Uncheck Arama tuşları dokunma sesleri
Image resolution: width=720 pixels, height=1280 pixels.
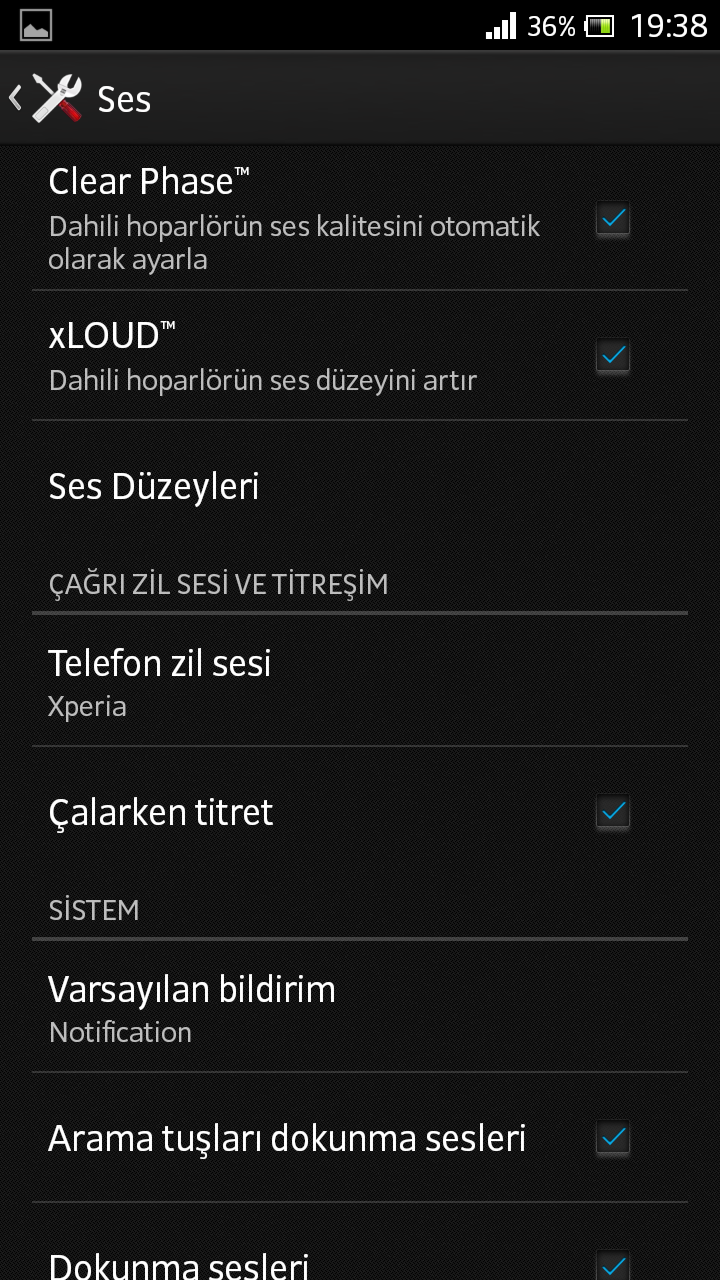(612, 1137)
